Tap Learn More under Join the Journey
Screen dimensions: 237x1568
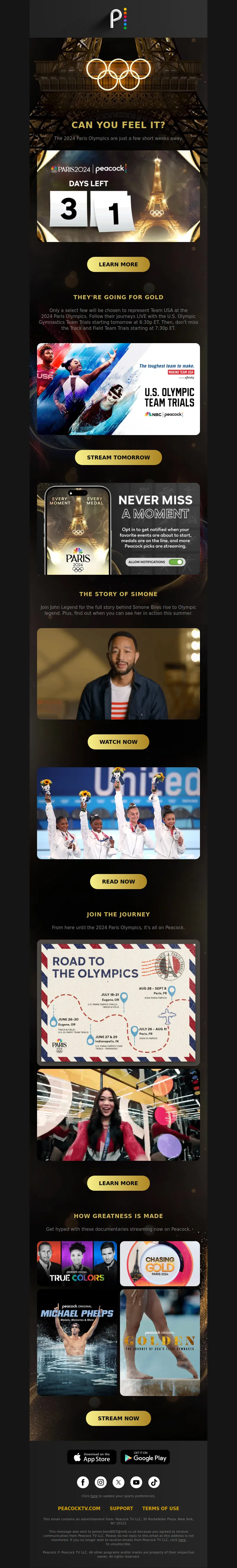click(118, 1183)
